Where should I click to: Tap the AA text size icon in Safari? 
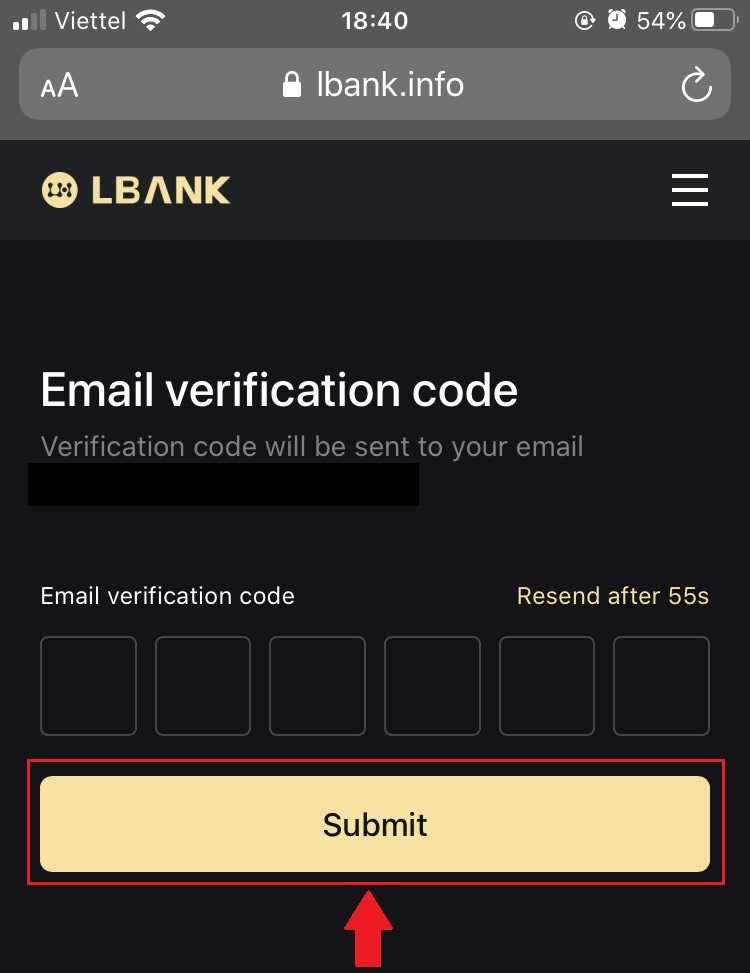tap(60, 85)
